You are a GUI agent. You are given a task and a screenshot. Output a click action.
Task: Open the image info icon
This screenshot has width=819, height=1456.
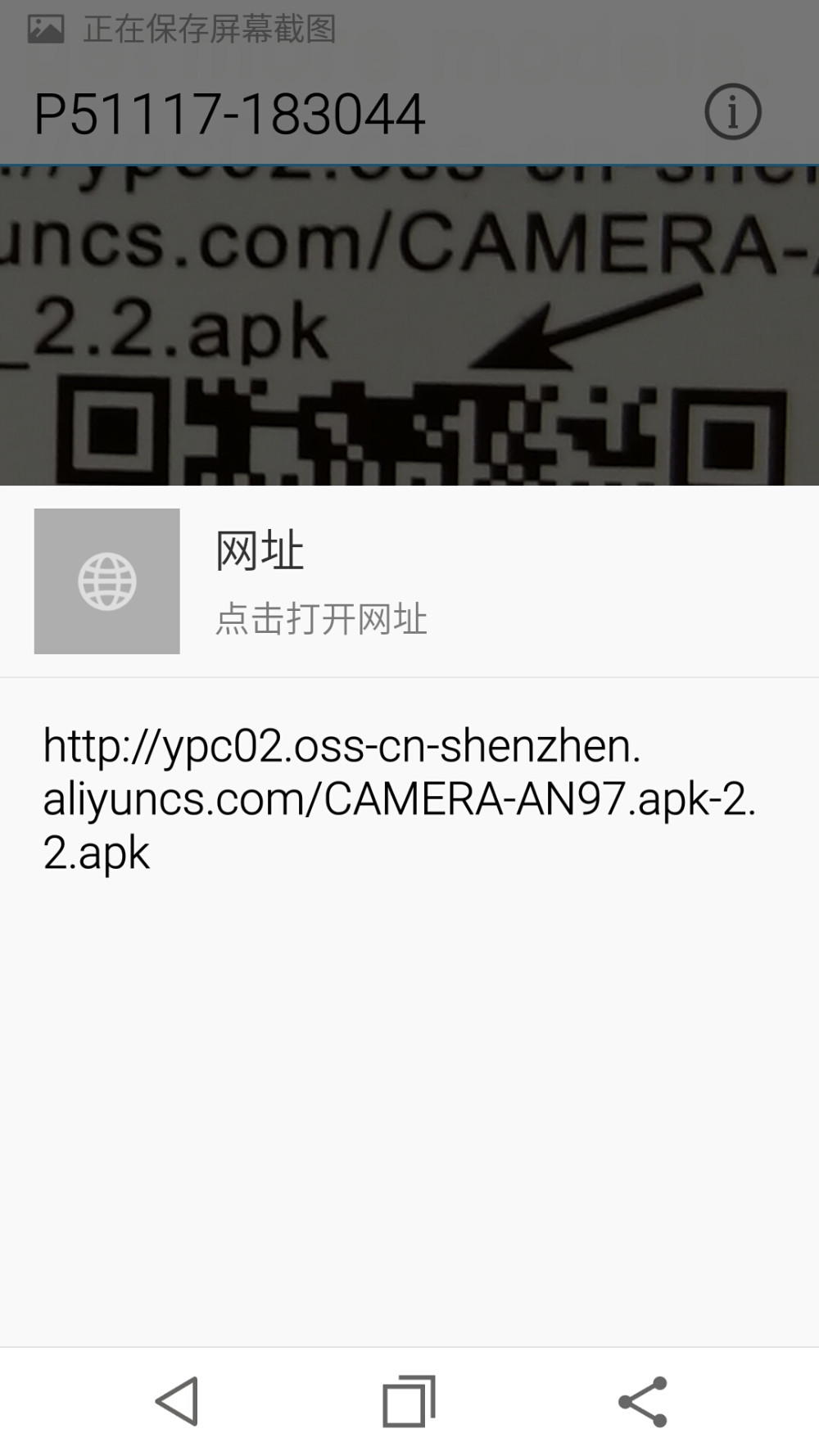click(732, 112)
